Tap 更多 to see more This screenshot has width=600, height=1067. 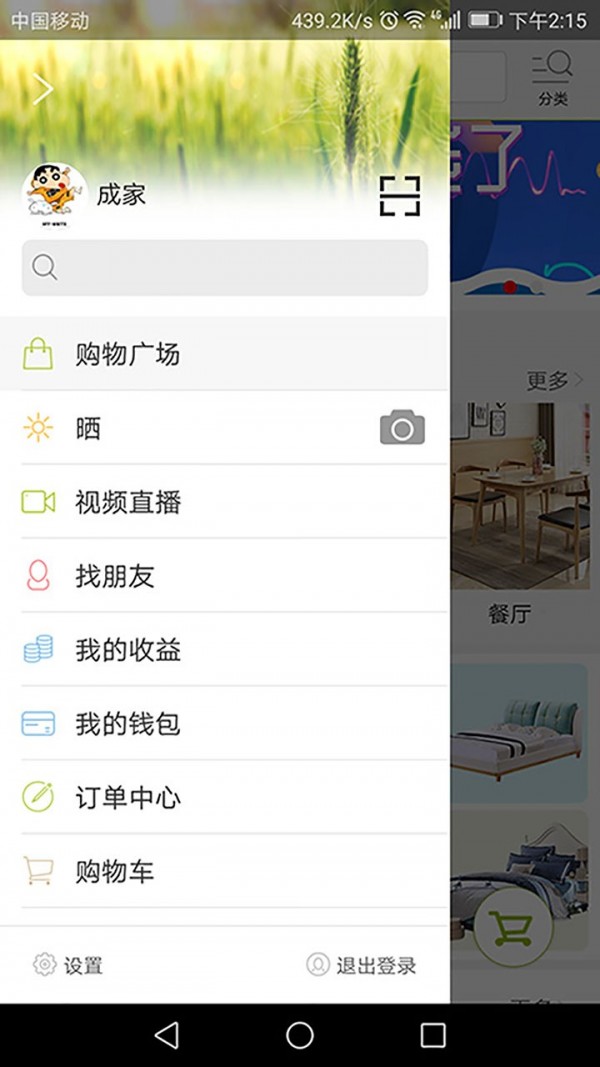[x=552, y=381]
